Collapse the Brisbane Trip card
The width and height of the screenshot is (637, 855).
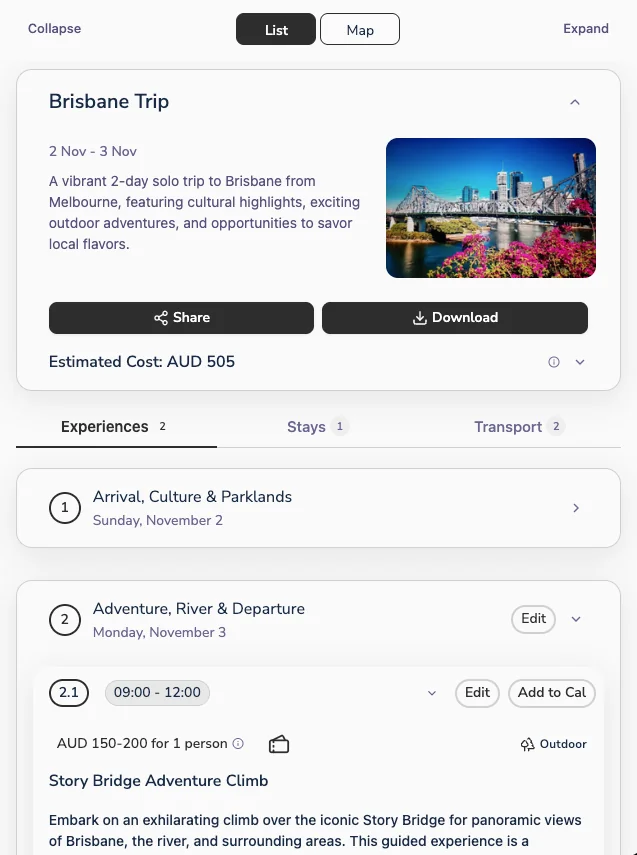tap(574, 102)
